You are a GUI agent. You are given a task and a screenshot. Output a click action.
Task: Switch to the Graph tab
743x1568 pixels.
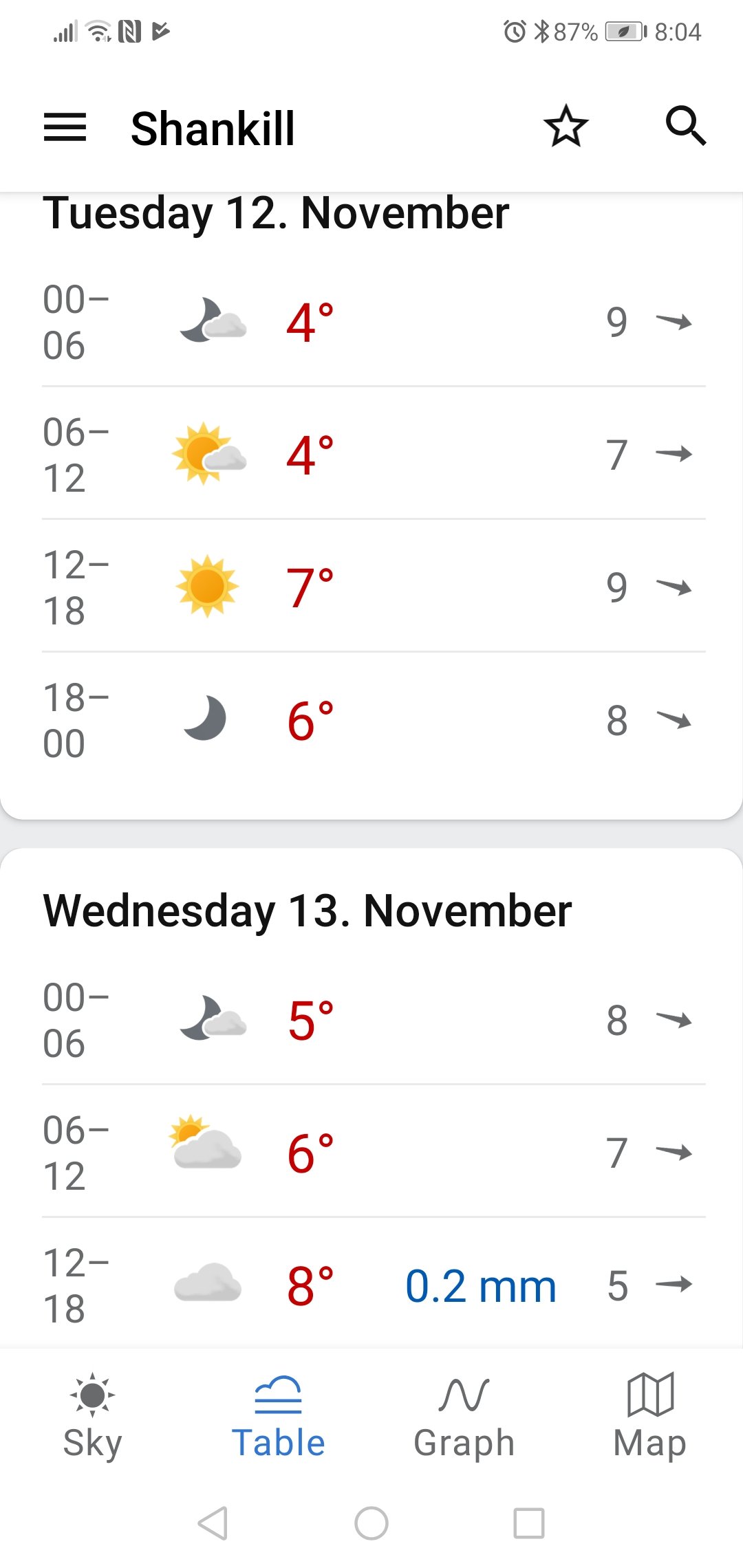pos(464,1417)
